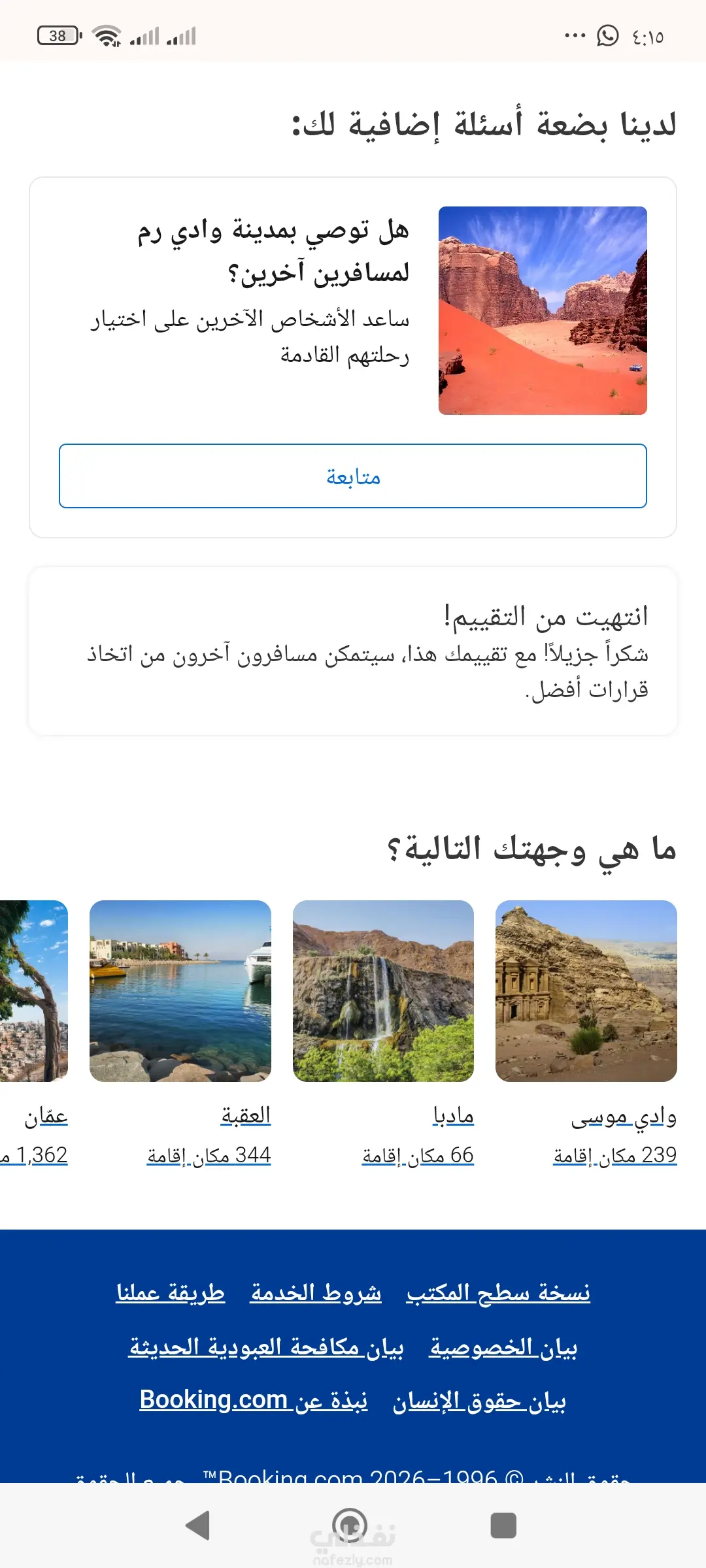Open بيان حقوق الإنسان
This screenshot has width=706, height=1568.
coord(479,1401)
